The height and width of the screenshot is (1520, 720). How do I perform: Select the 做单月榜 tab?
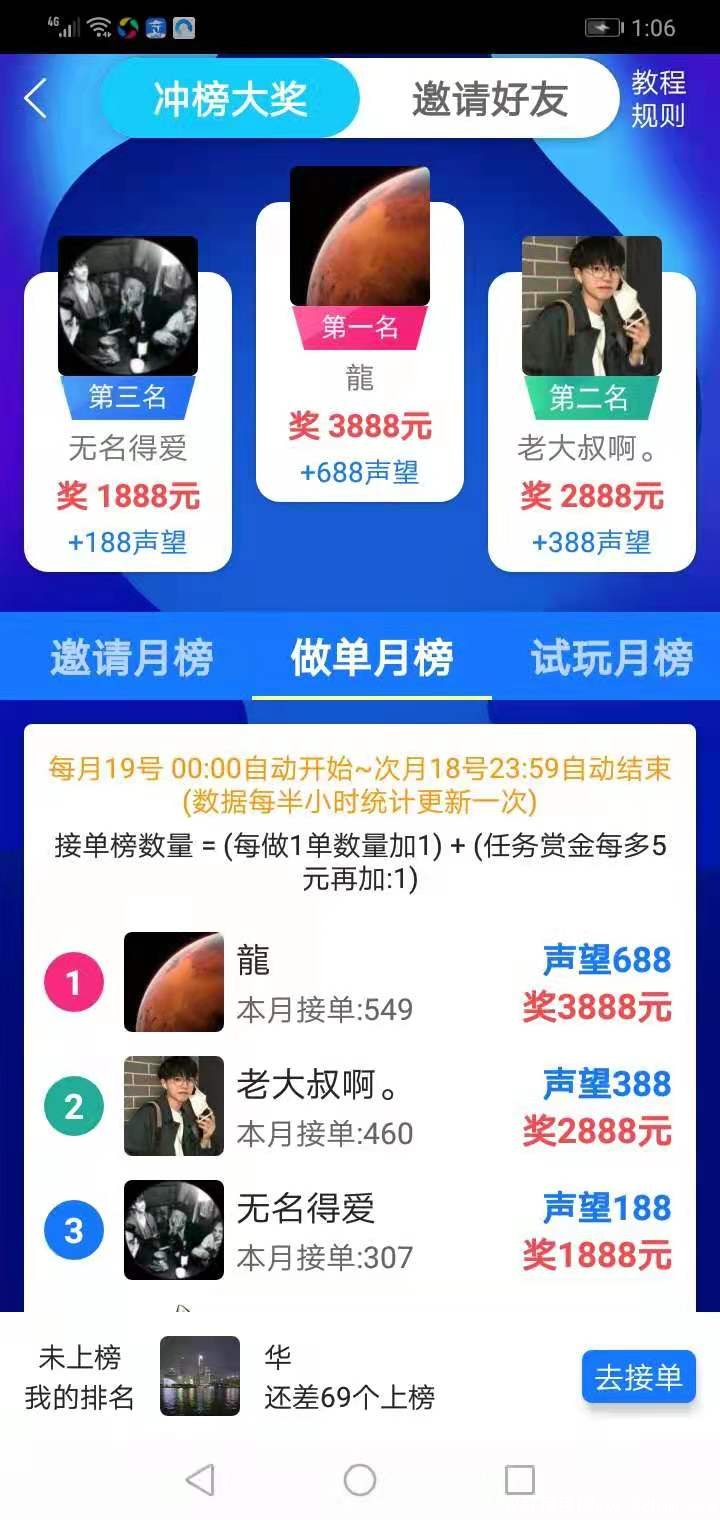point(371,658)
